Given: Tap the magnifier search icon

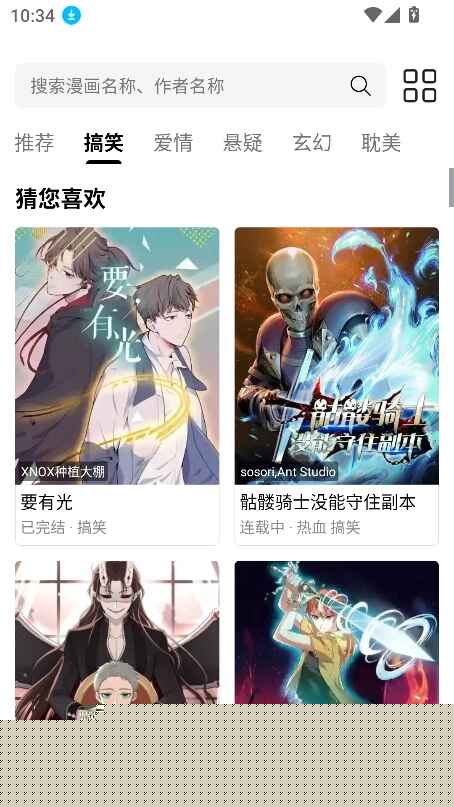Looking at the screenshot, I should pos(360,85).
